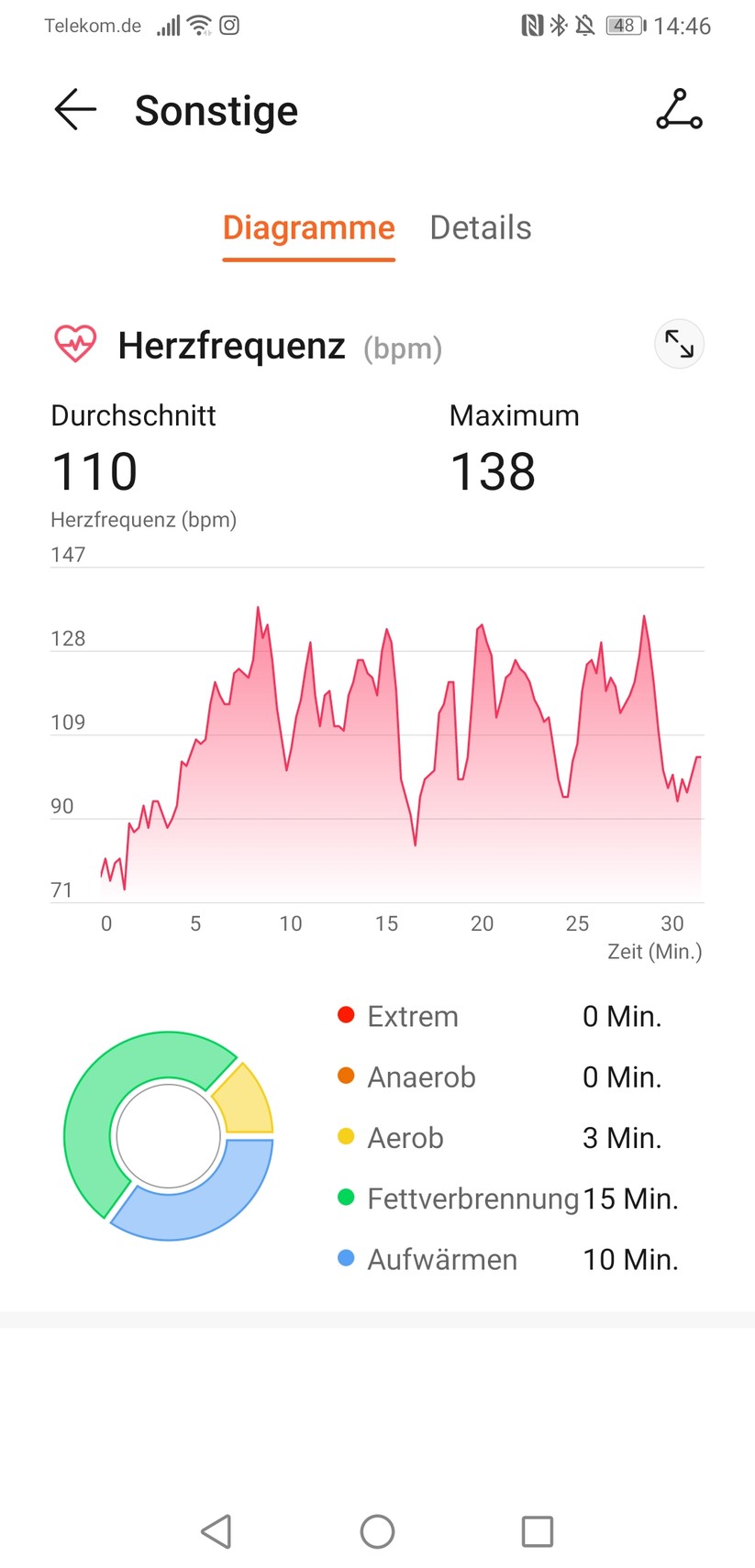This screenshot has height=1568, width=755.
Task: Expand the Herzfrequenz chart to fullscreen
Action: pos(679,345)
